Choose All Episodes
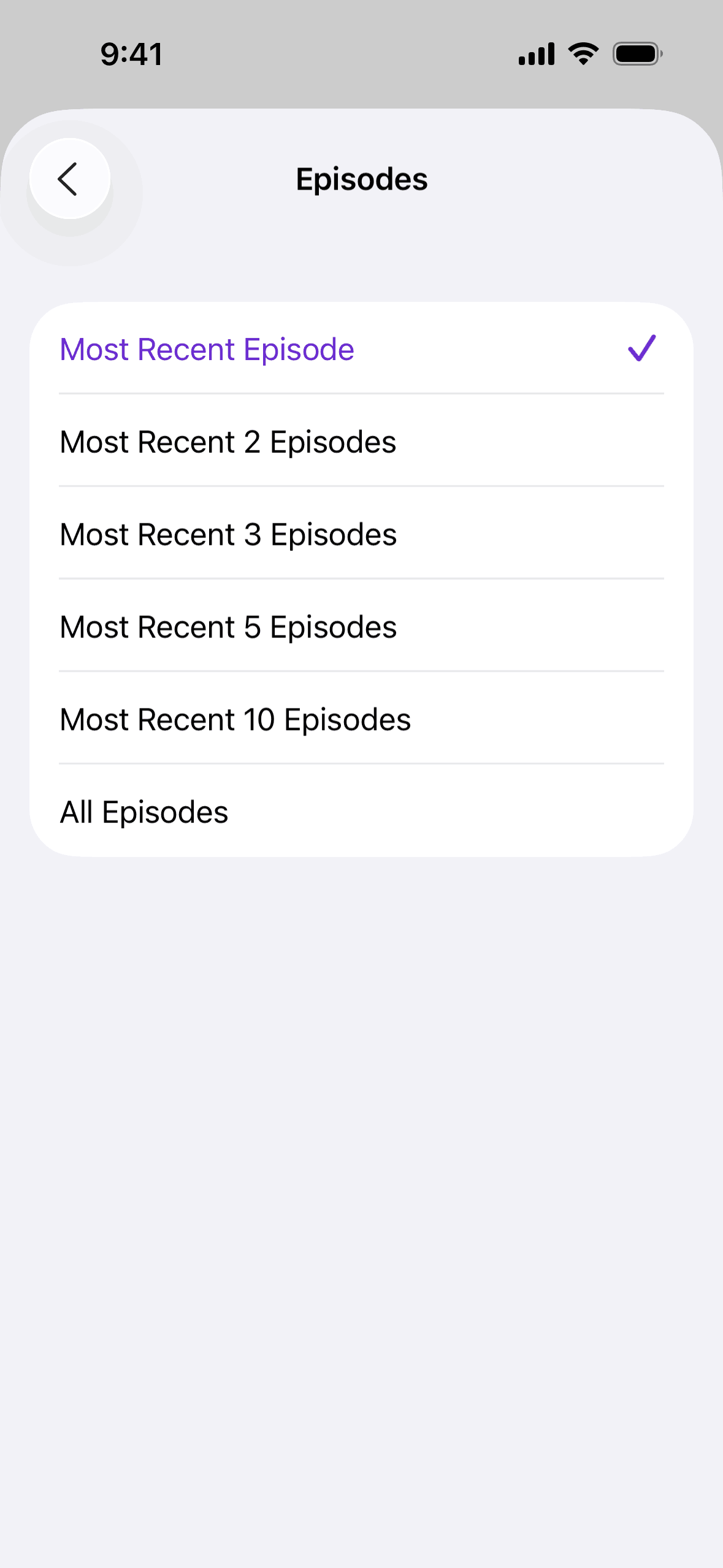 point(361,812)
